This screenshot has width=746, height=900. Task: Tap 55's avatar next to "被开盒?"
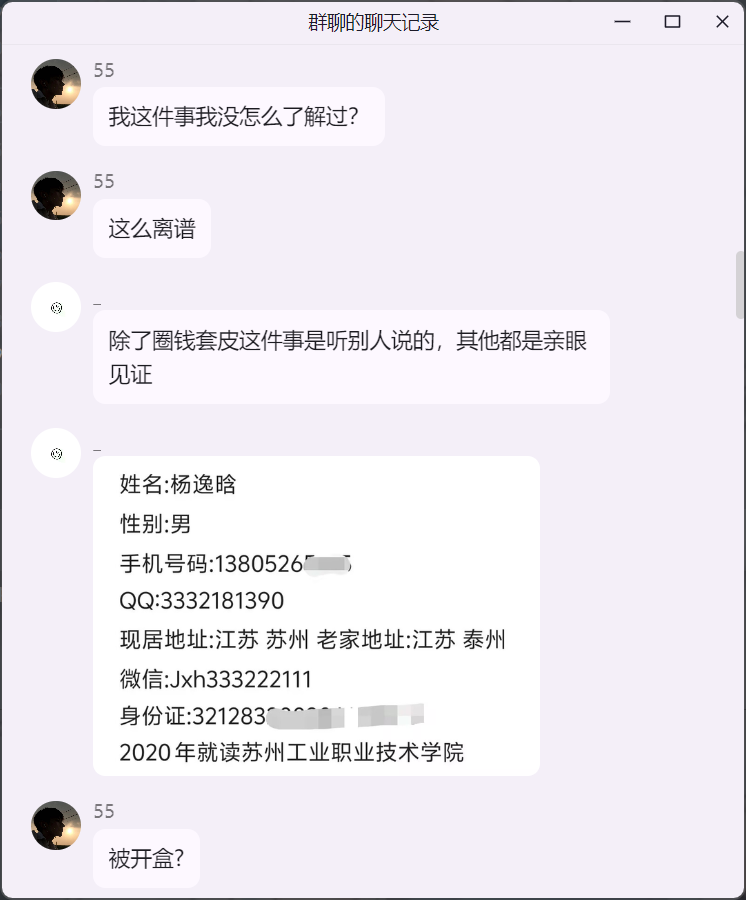pos(56,825)
